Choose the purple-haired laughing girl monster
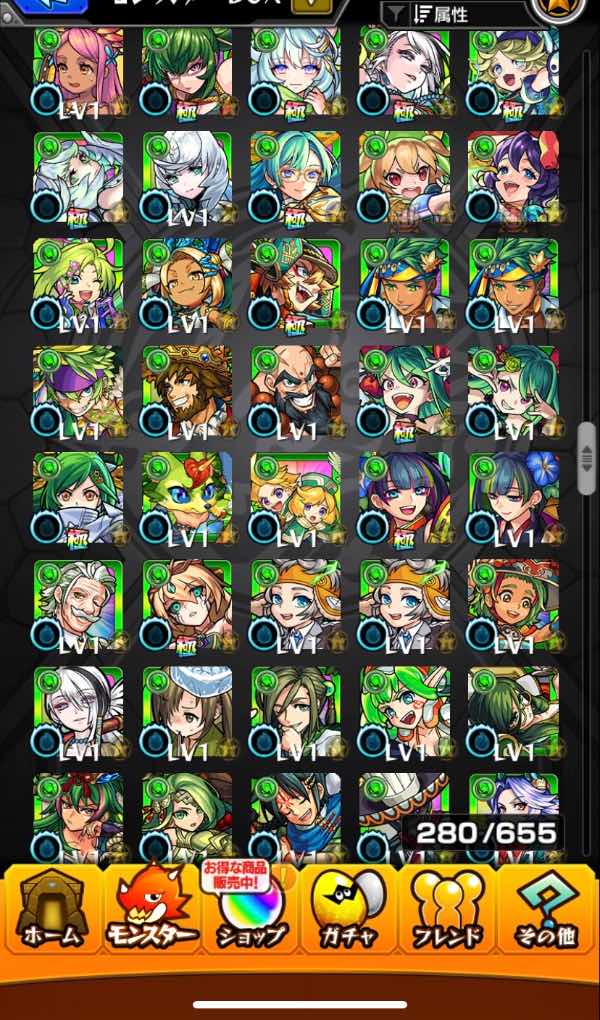 click(x=512, y=176)
